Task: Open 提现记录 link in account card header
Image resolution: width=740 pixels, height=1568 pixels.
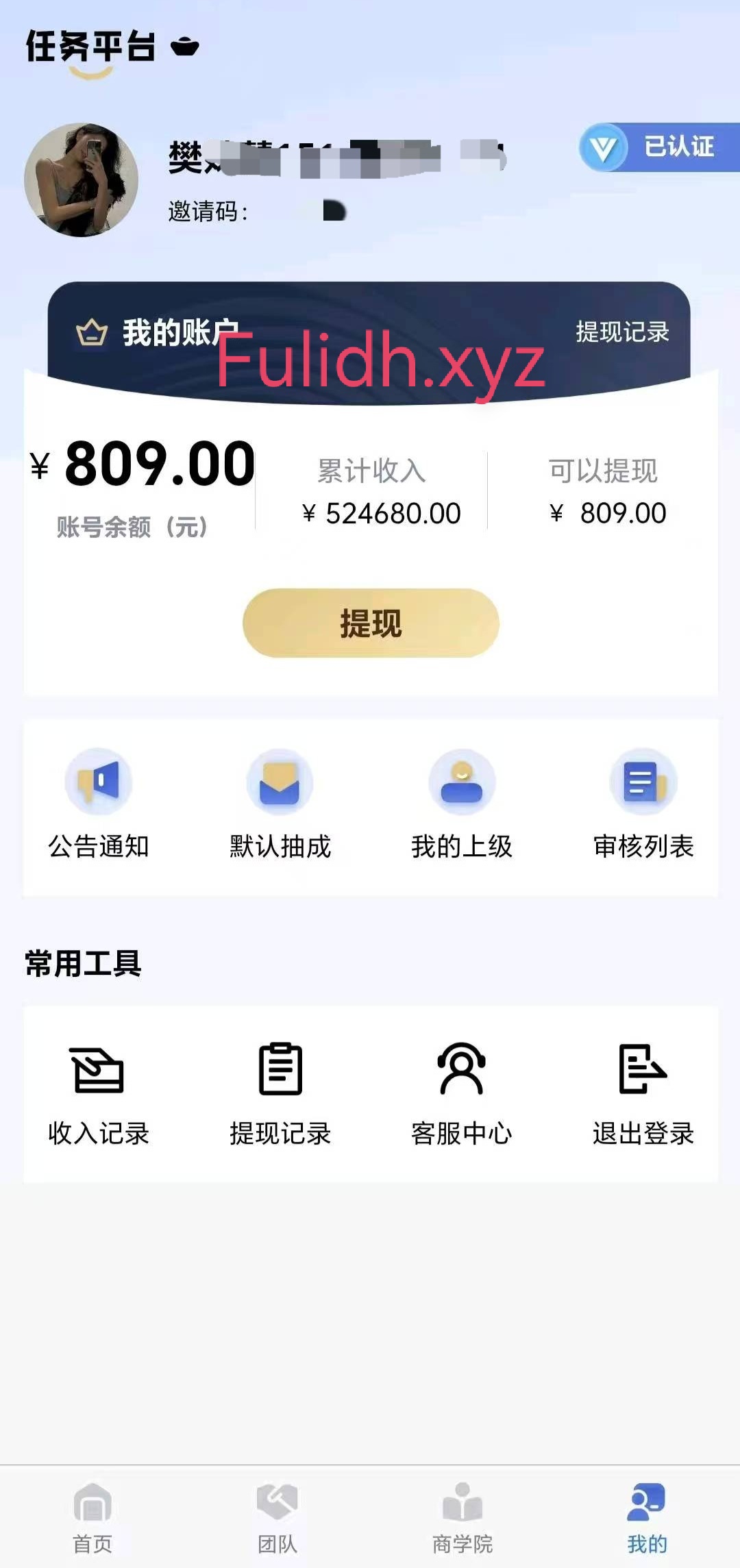Action: pyautogui.click(x=622, y=332)
